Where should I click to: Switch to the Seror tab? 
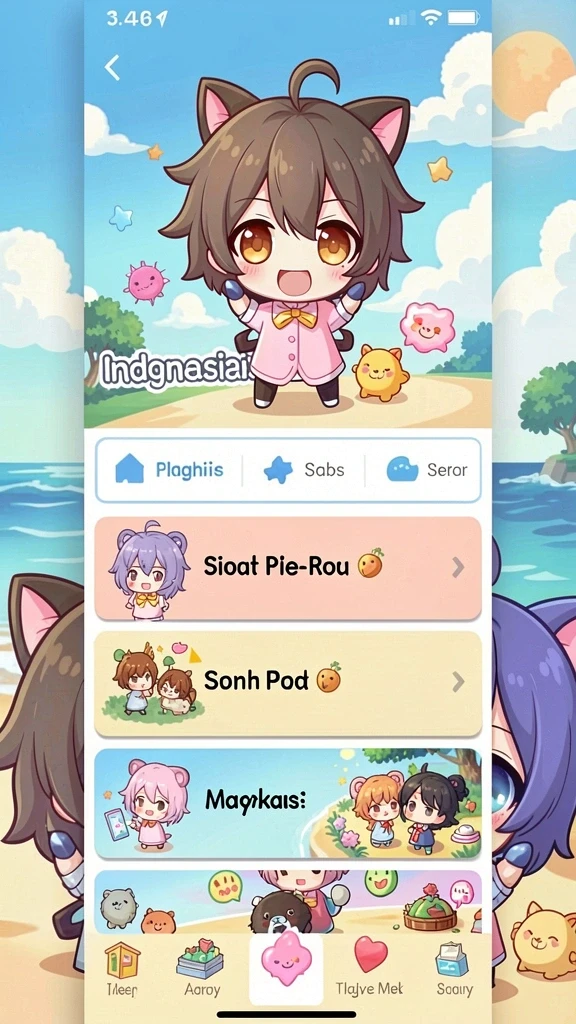(427, 470)
